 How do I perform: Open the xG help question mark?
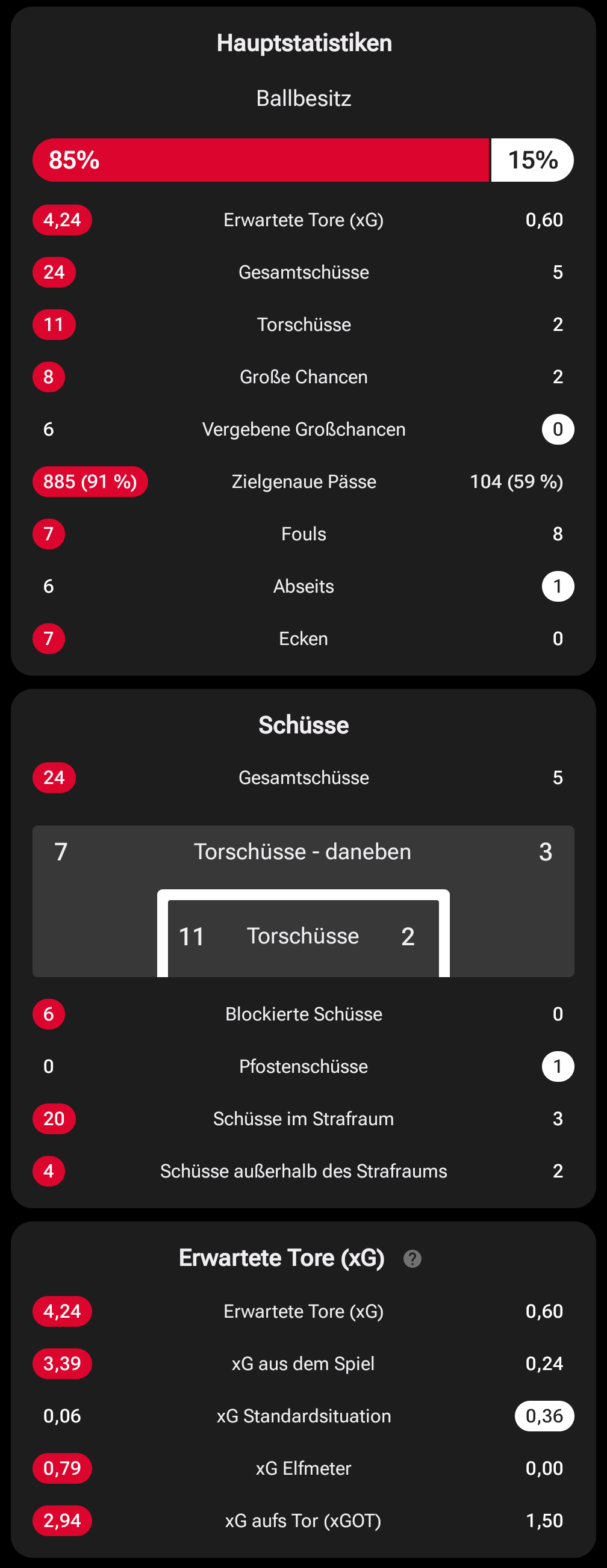click(x=412, y=1258)
